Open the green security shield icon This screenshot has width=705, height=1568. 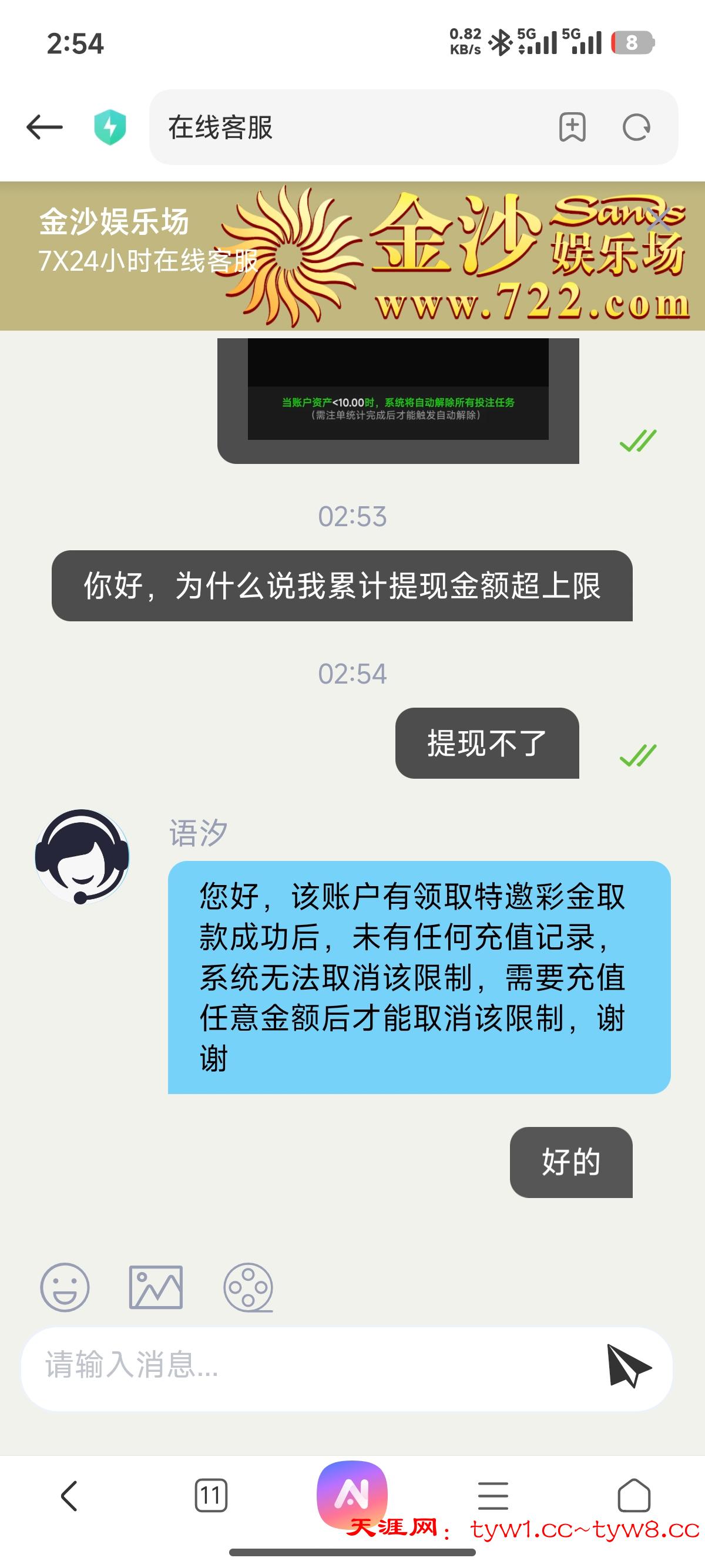(110, 127)
